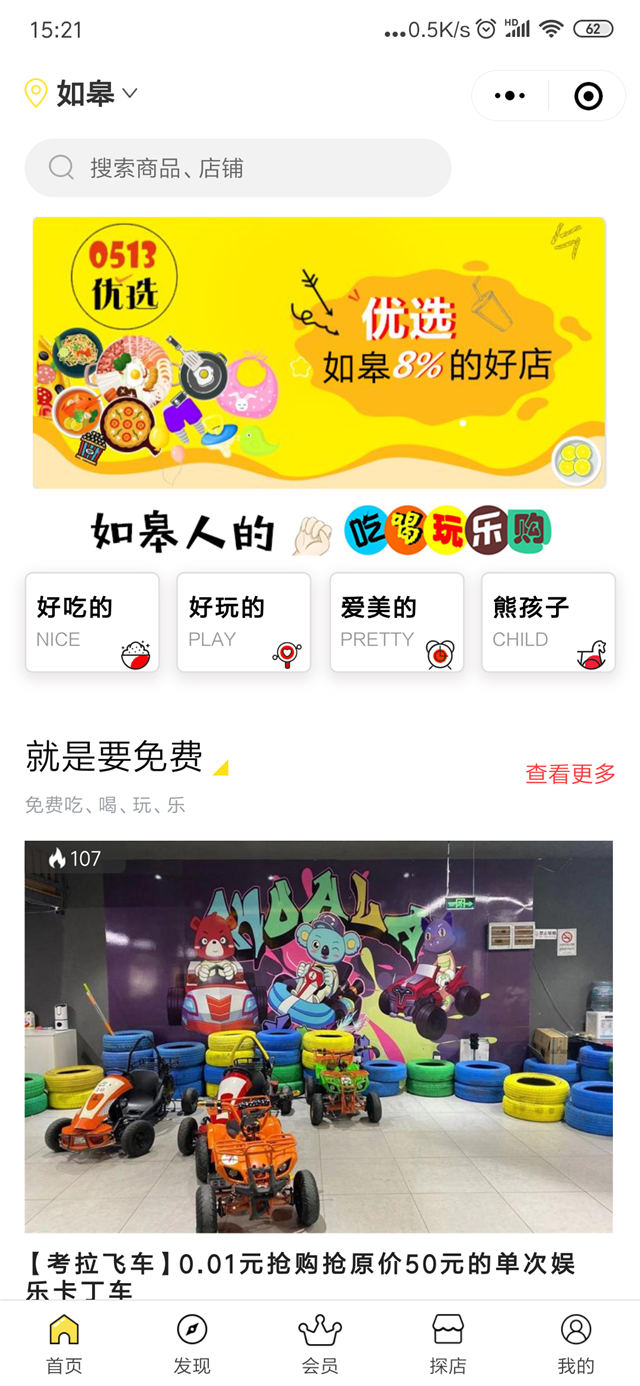Switch to the 首页 tab
The width and height of the screenshot is (640, 1386).
(x=64, y=1343)
